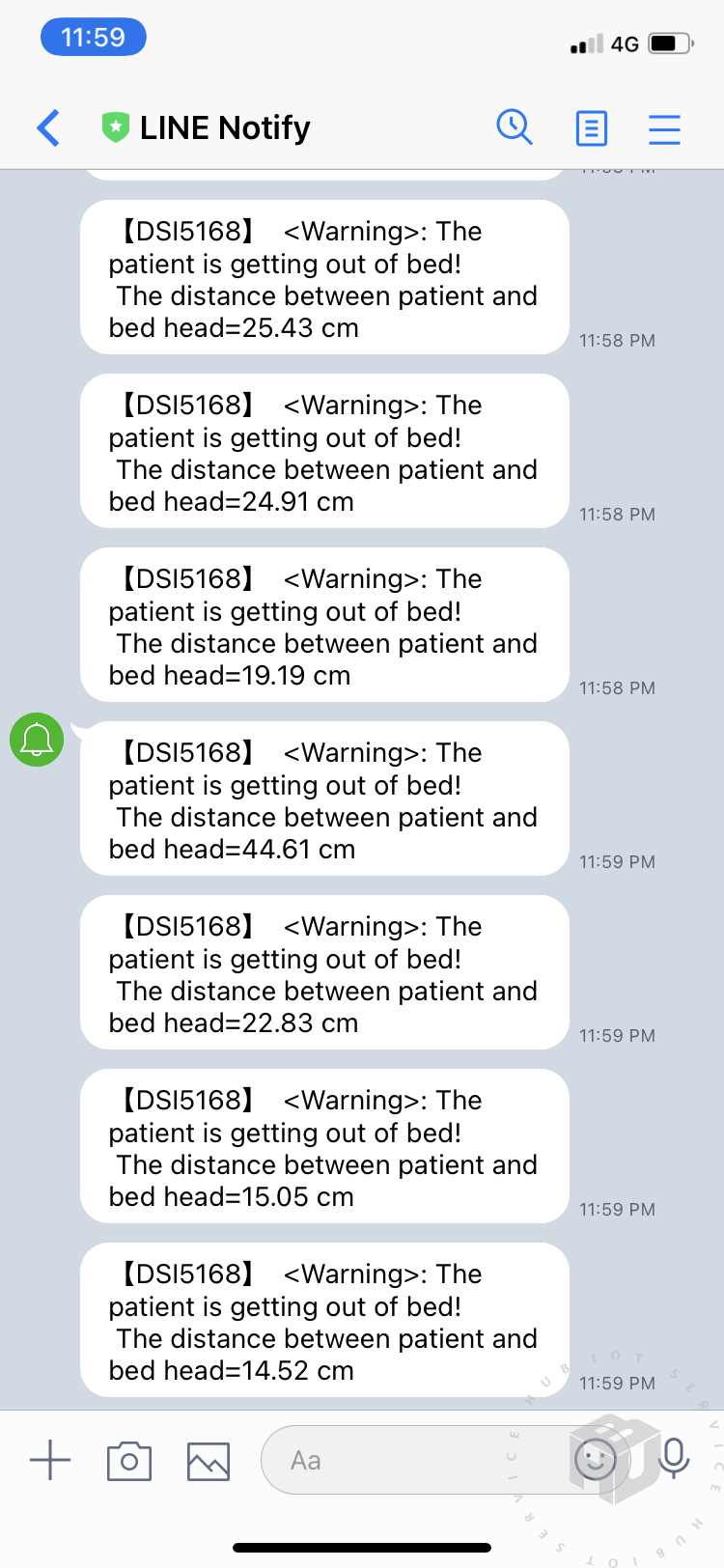
Task: Open the emoji sticker picker
Action: 595,1460
